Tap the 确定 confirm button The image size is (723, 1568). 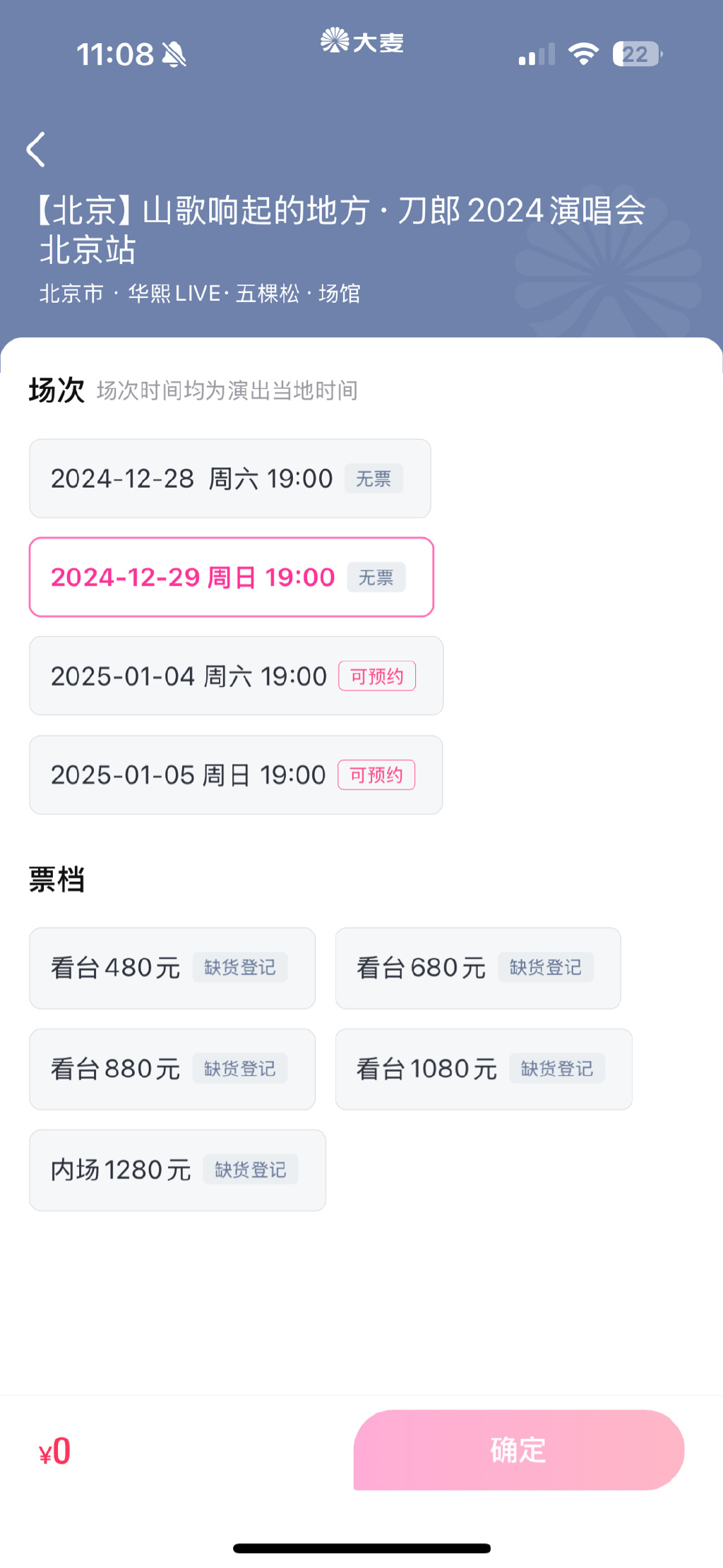pyautogui.click(x=519, y=1450)
